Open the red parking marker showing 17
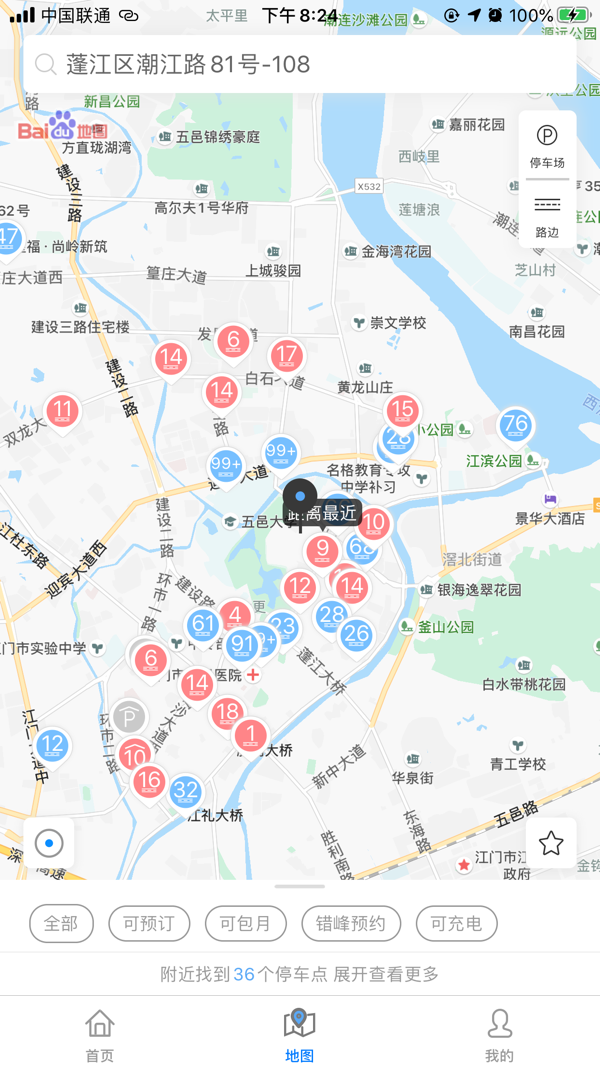Image resolution: width=600 pixels, height=1067 pixels. tap(287, 355)
